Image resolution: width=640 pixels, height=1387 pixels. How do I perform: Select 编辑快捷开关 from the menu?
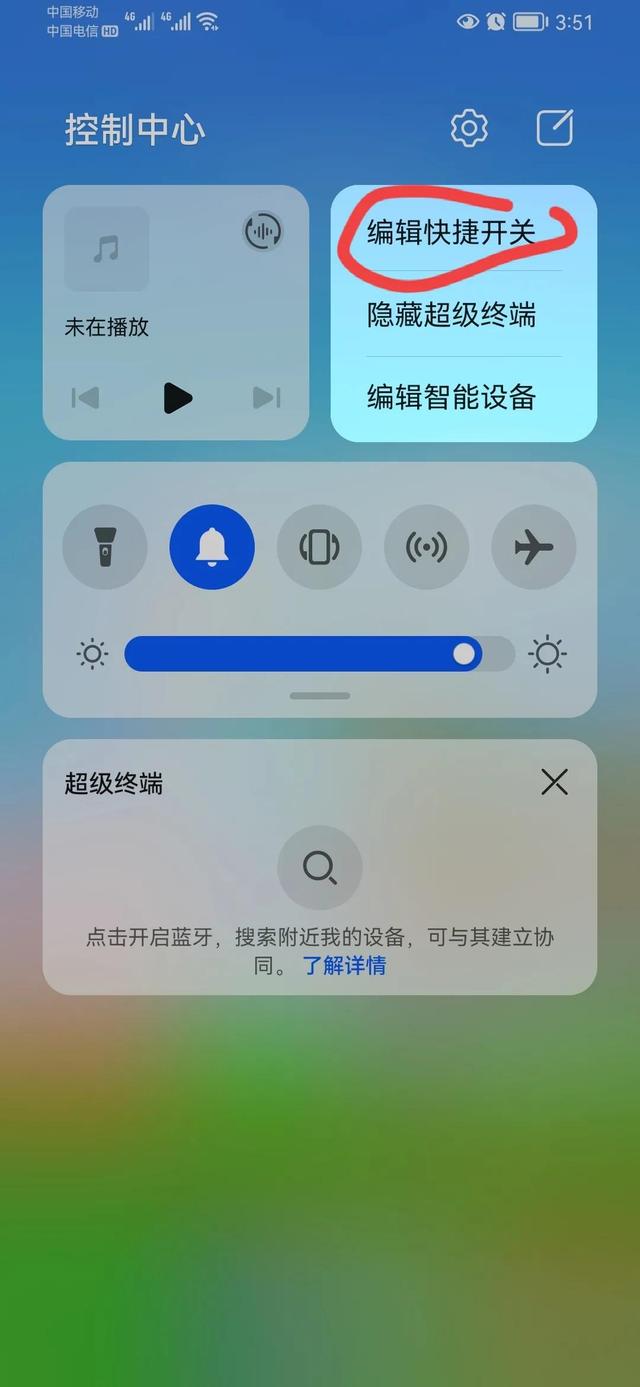451,232
